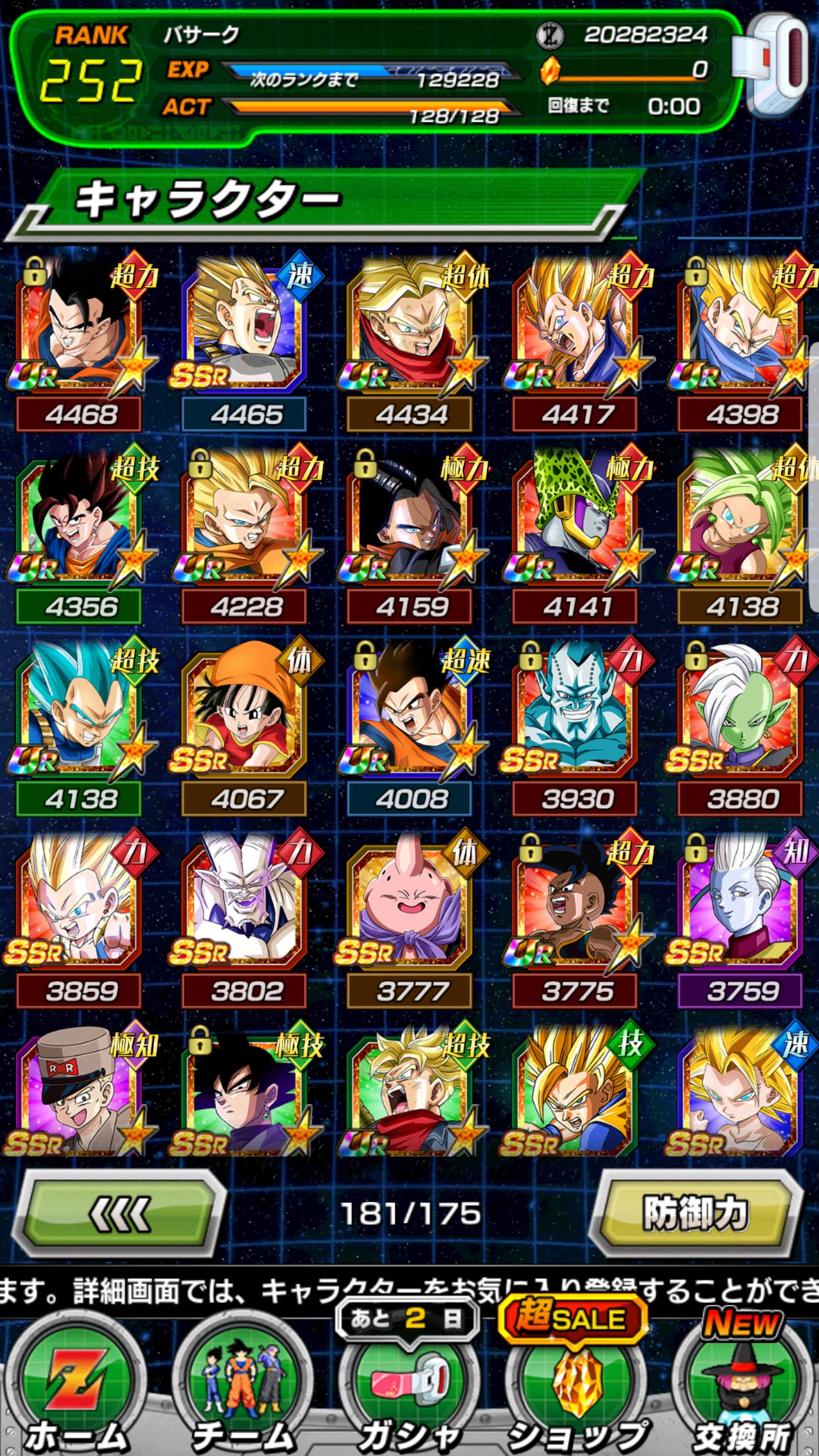Select the character card with 4468
Viewport: 819px width, 1456px height.
[x=80, y=341]
